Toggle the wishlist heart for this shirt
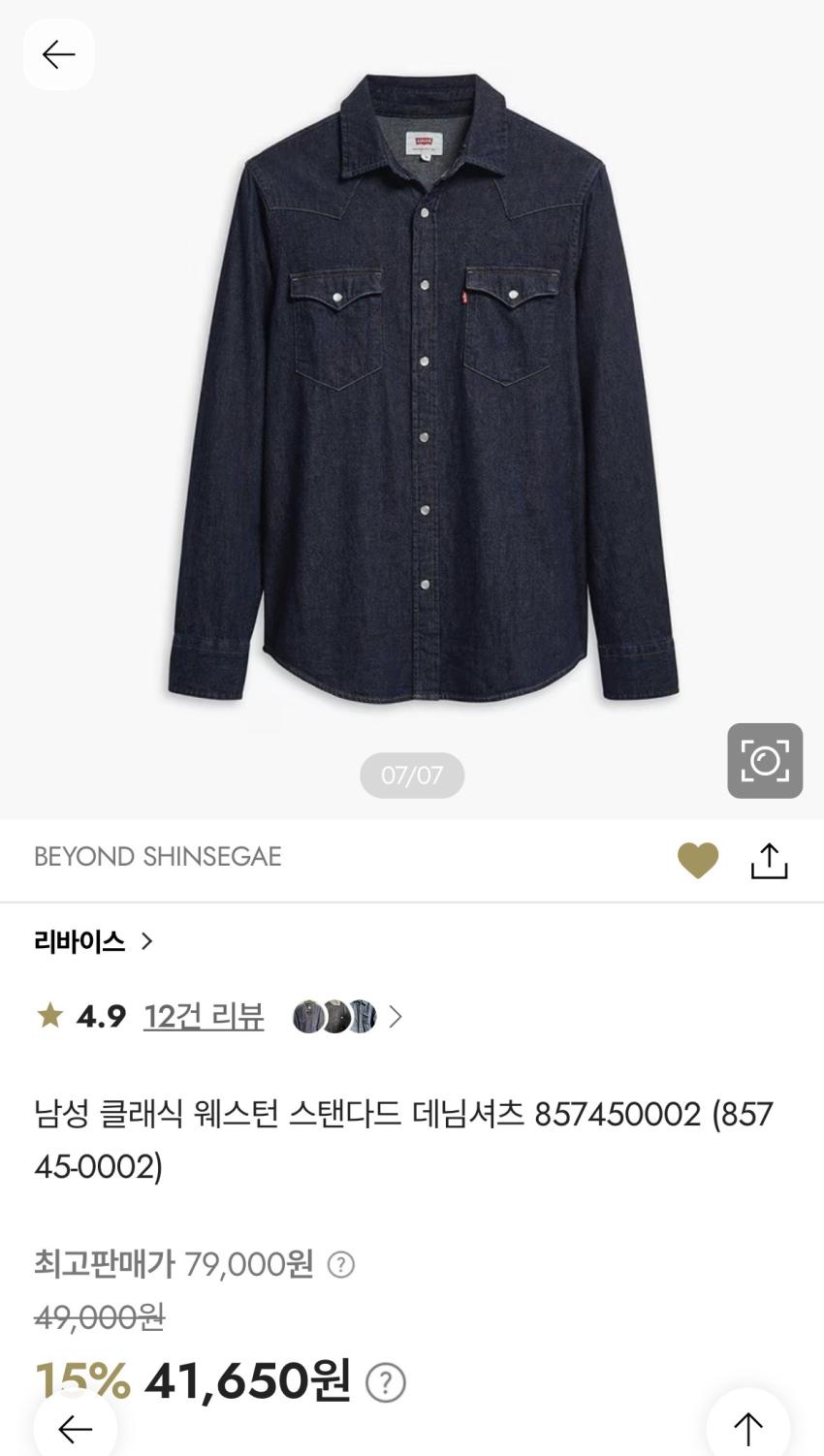Screen dimensions: 824x1456 tap(698, 860)
